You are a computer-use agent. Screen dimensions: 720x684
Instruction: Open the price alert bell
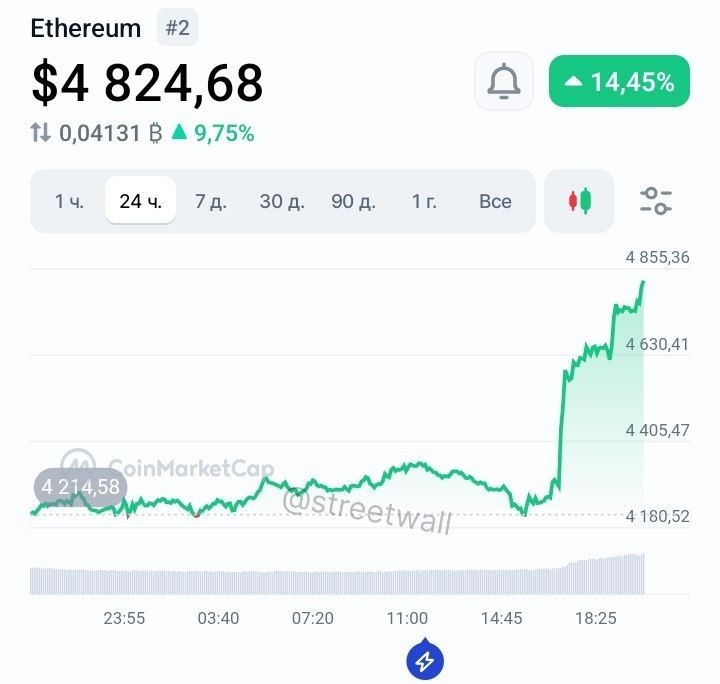(x=504, y=82)
